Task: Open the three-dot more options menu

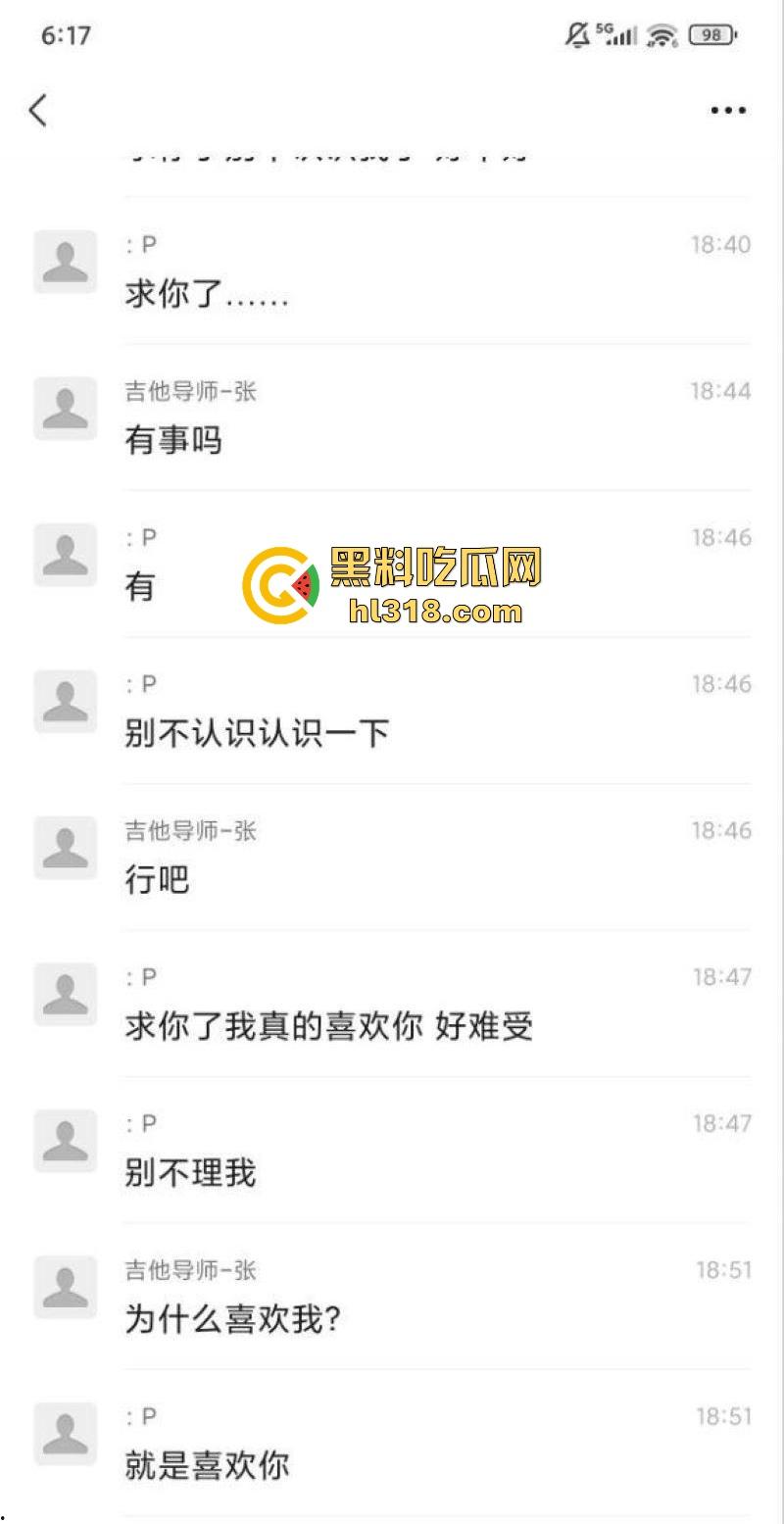Action: click(x=726, y=110)
